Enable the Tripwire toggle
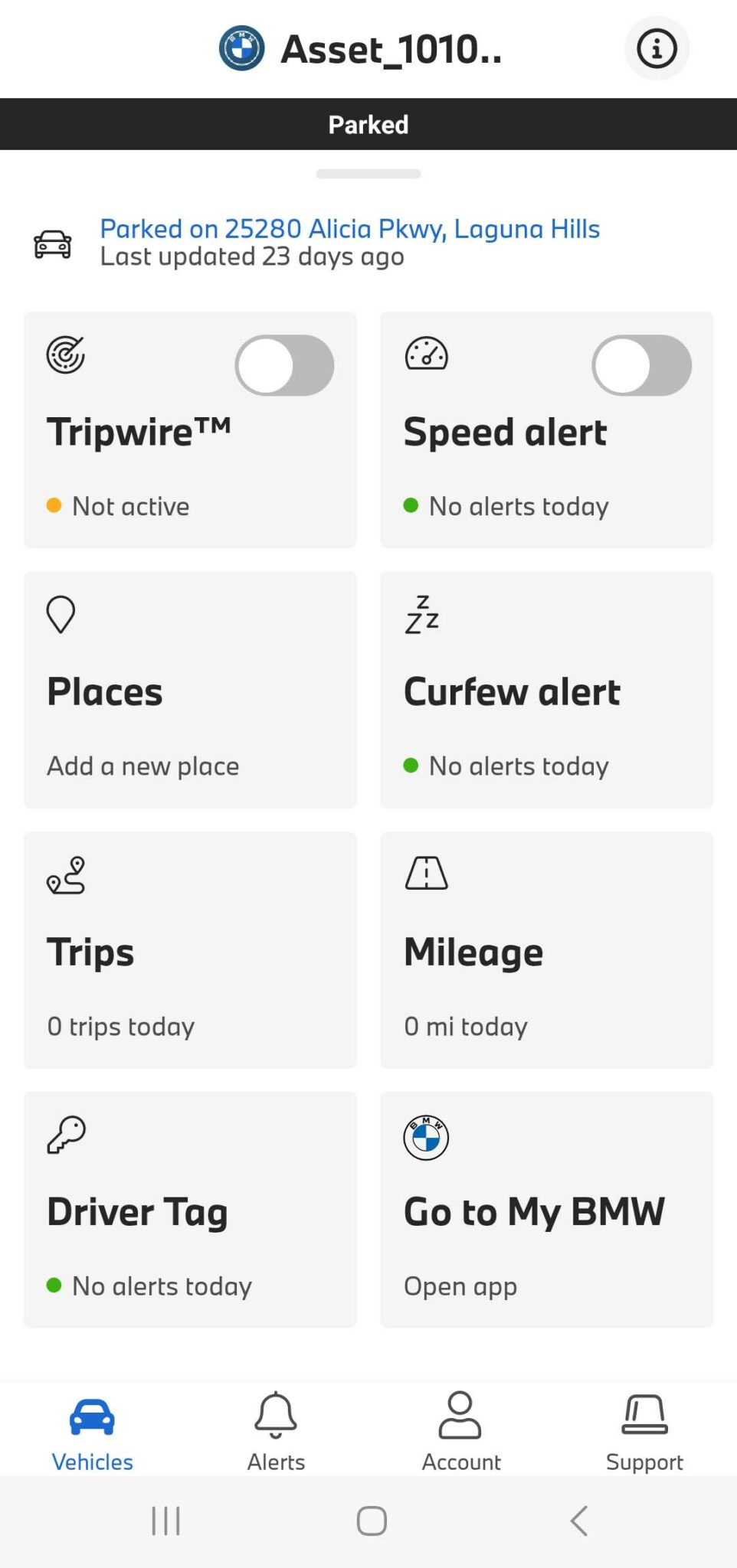 pyautogui.click(x=284, y=365)
